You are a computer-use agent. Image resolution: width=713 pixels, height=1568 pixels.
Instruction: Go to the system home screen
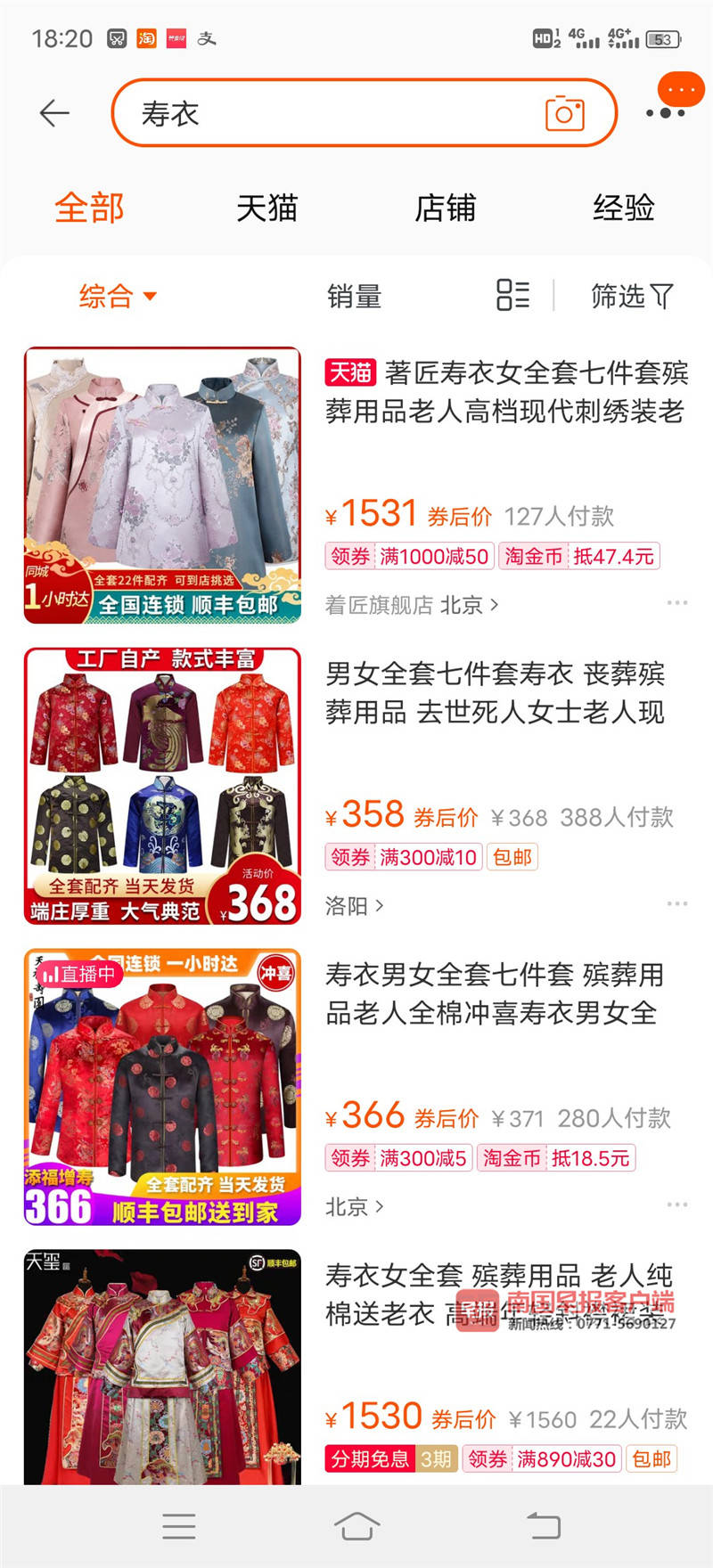point(356,1526)
